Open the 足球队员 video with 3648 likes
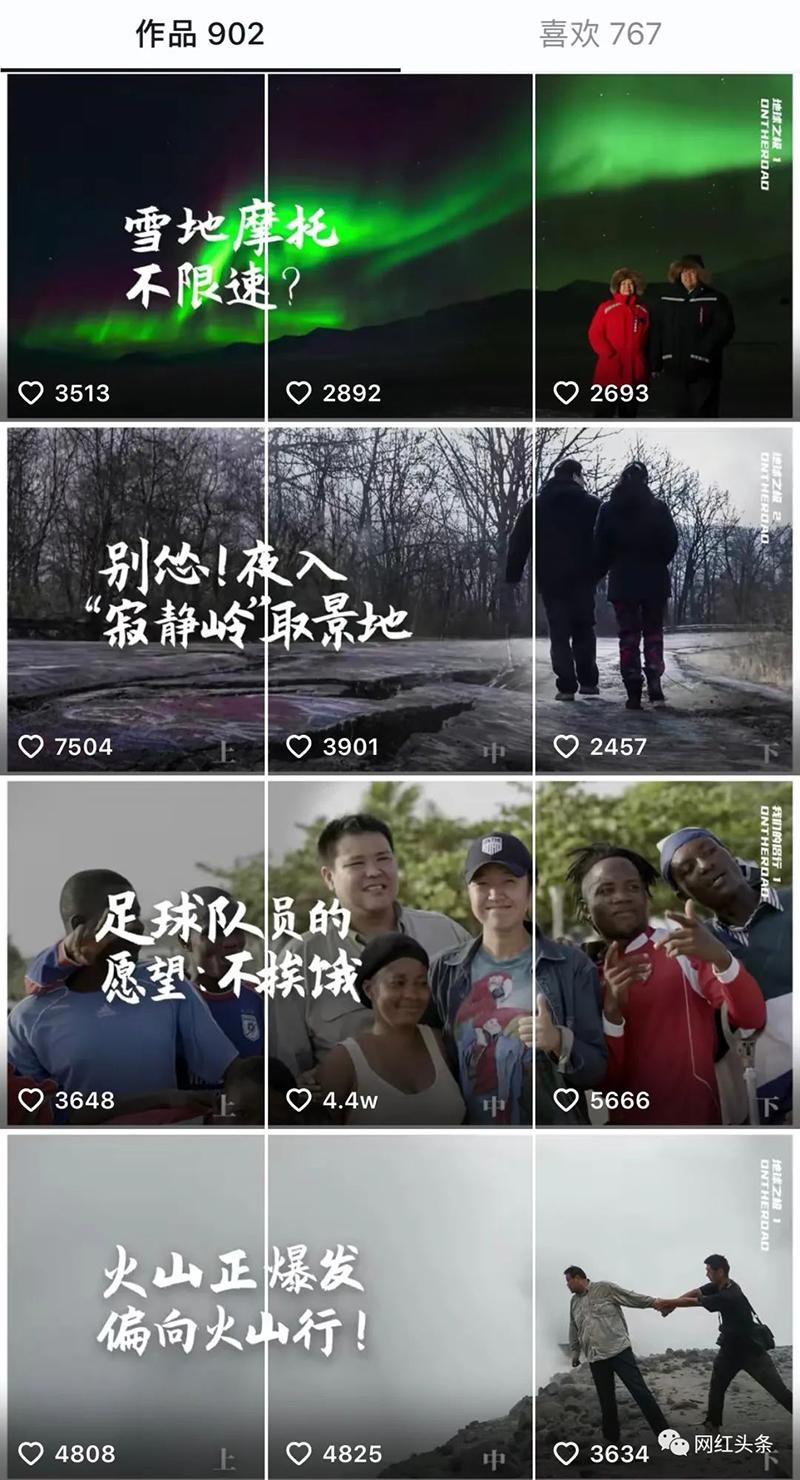The width and height of the screenshot is (800, 1480). pyautogui.click(x=136, y=953)
